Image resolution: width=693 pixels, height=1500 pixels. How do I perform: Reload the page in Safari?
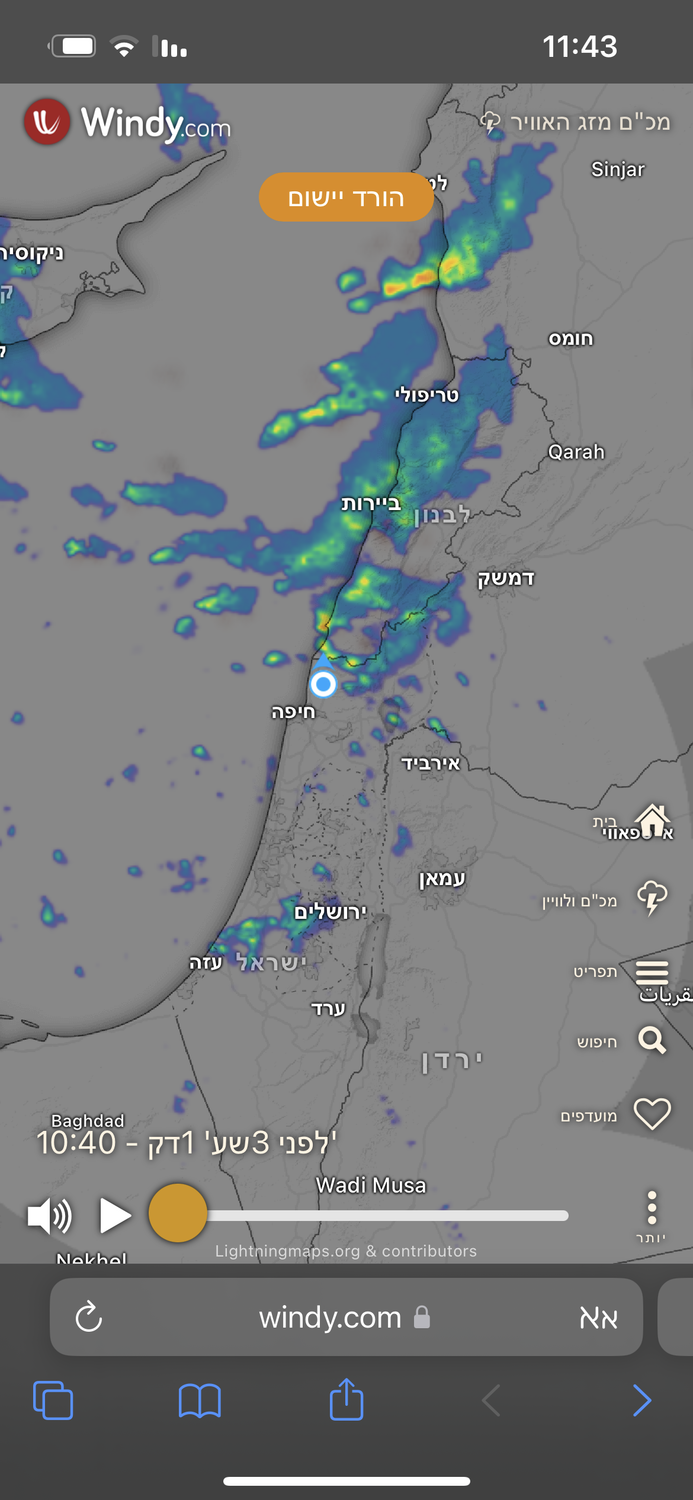pos(89,1317)
